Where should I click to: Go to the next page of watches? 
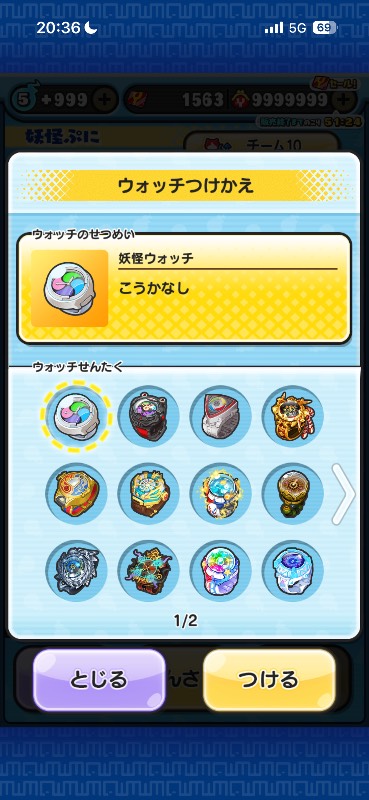[343, 494]
